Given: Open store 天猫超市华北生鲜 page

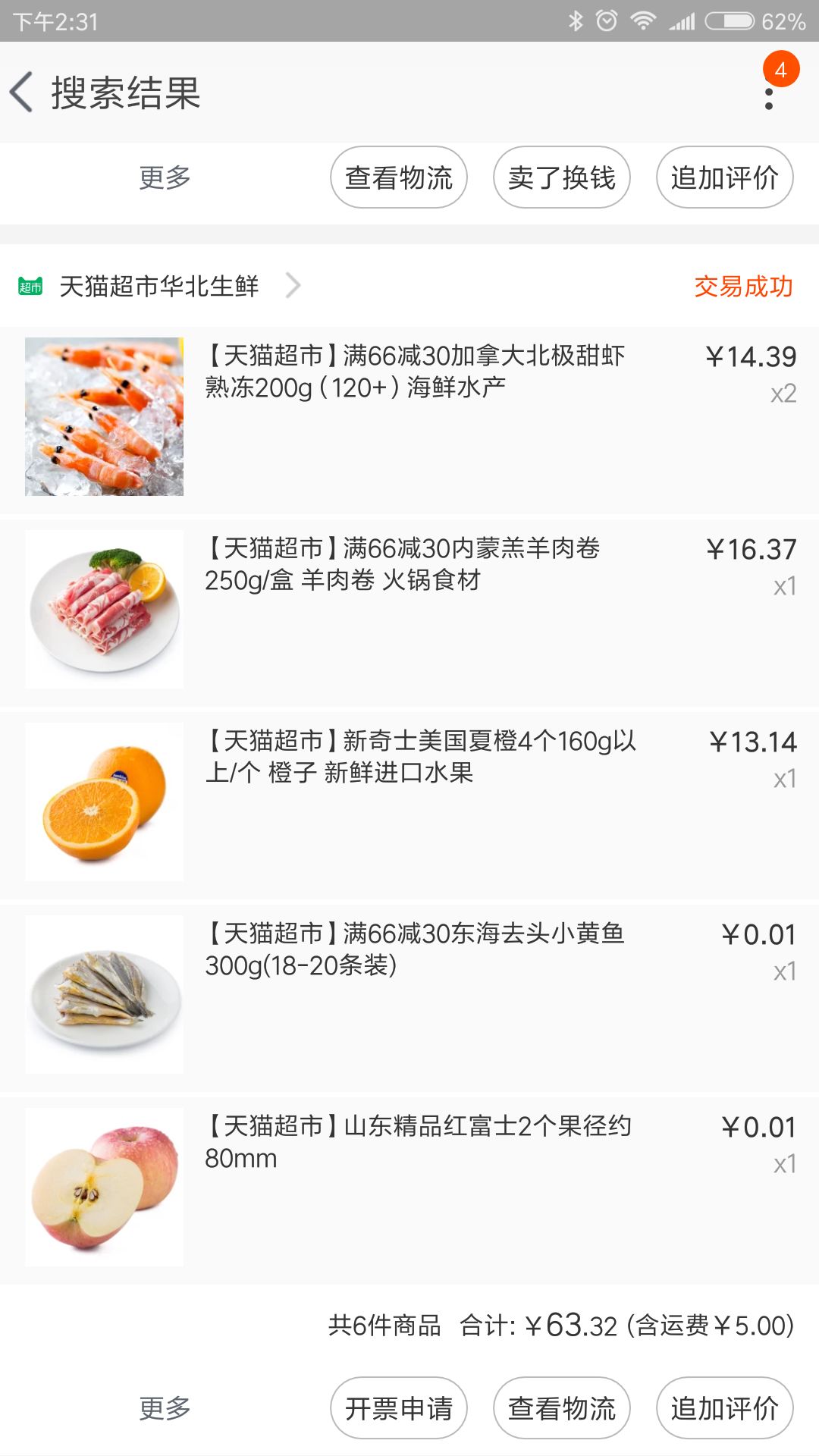Looking at the screenshot, I should (x=159, y=287).
